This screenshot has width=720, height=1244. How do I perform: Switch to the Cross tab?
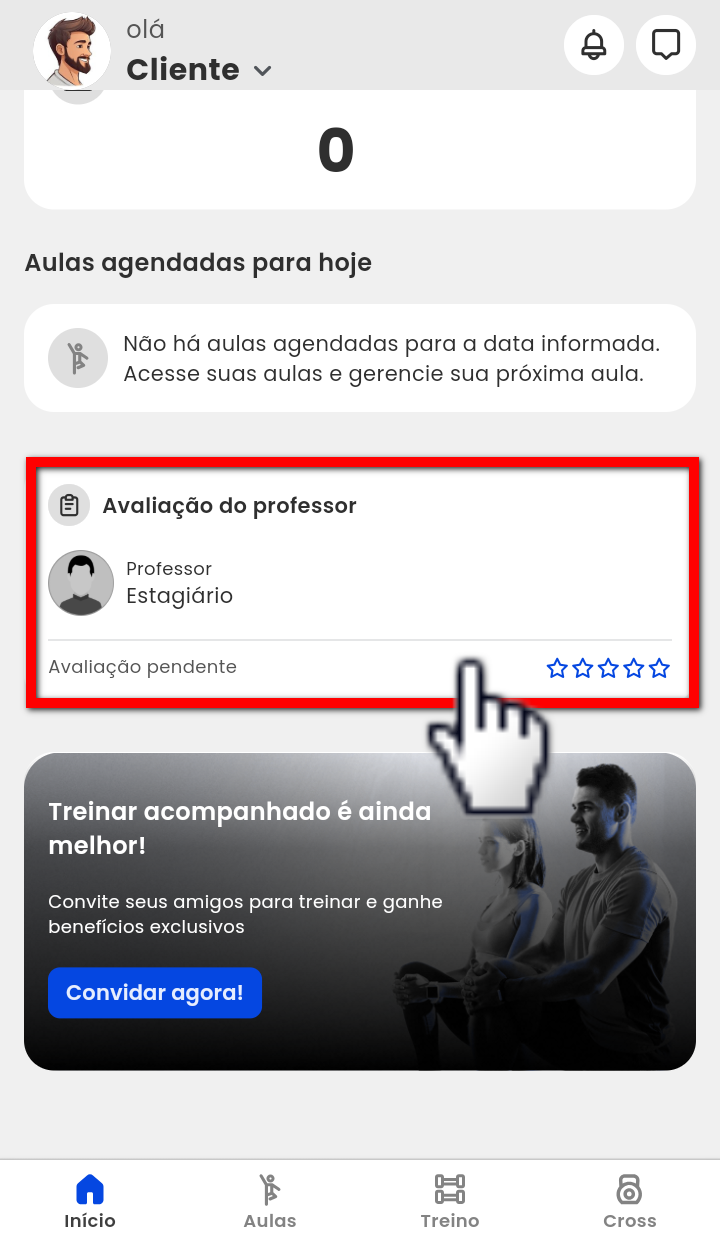630,1202
